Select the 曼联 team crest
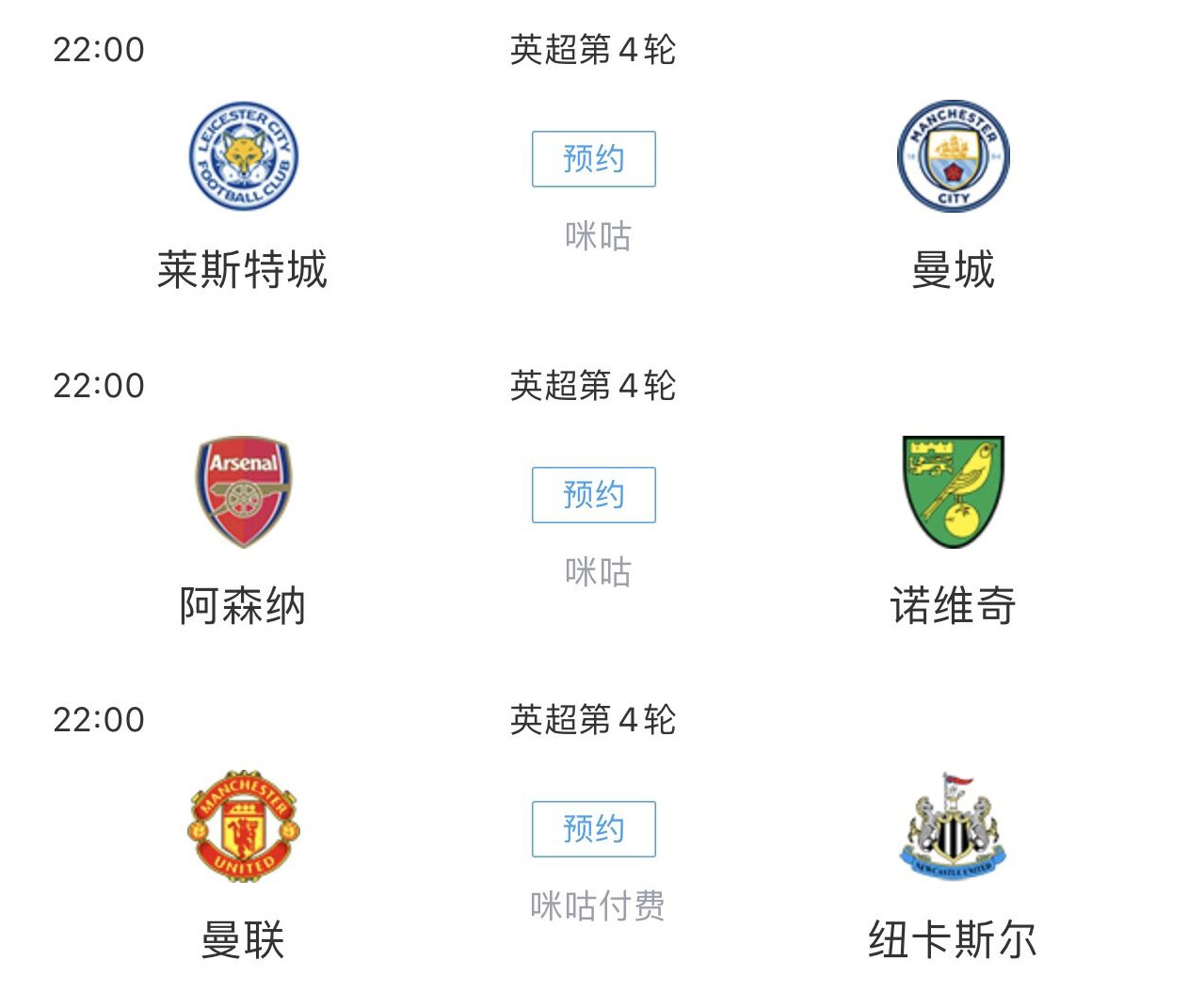 point(243,825)
